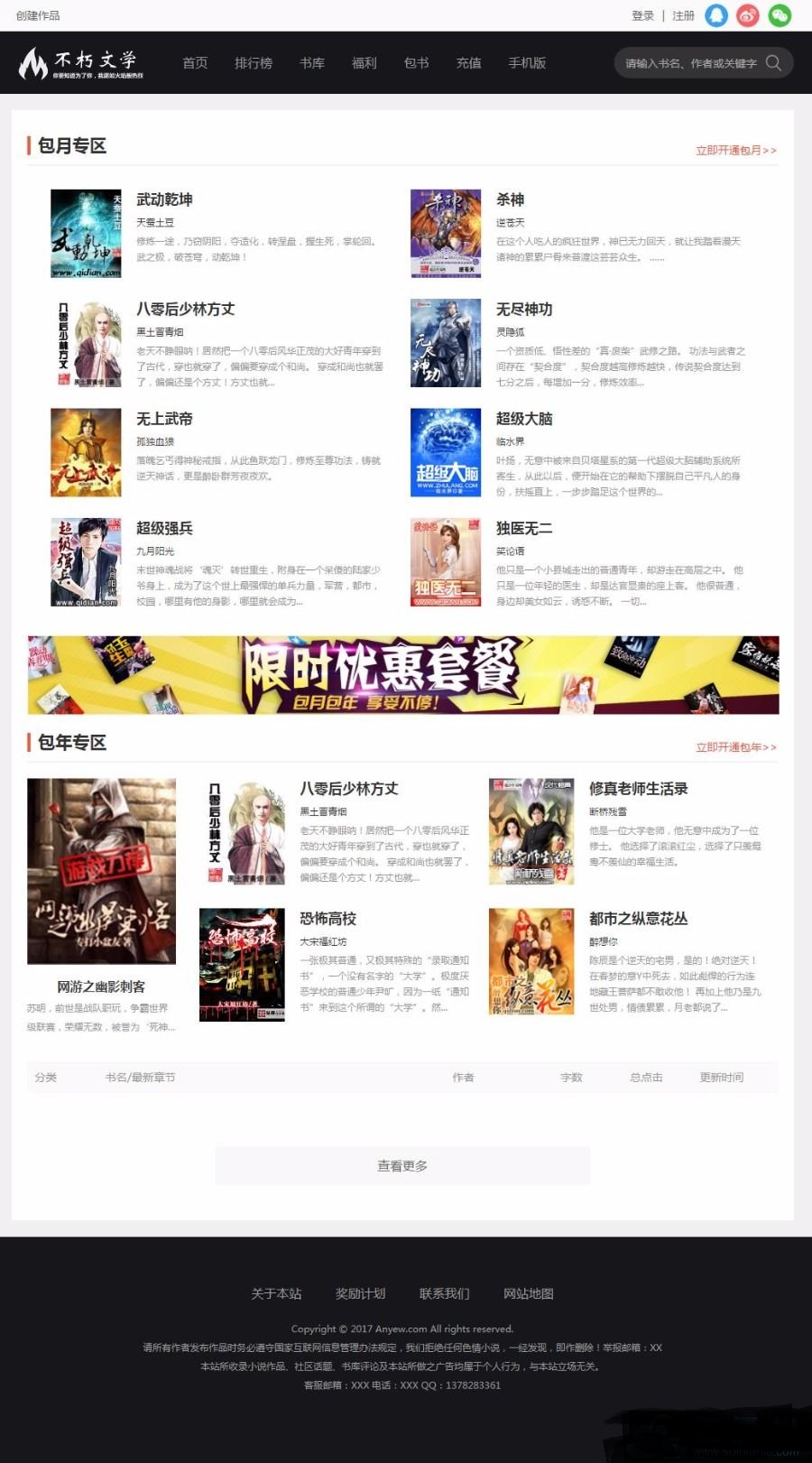Open the novel 网游之幽影刺客
812x1463 pixels.
[101, 986]
